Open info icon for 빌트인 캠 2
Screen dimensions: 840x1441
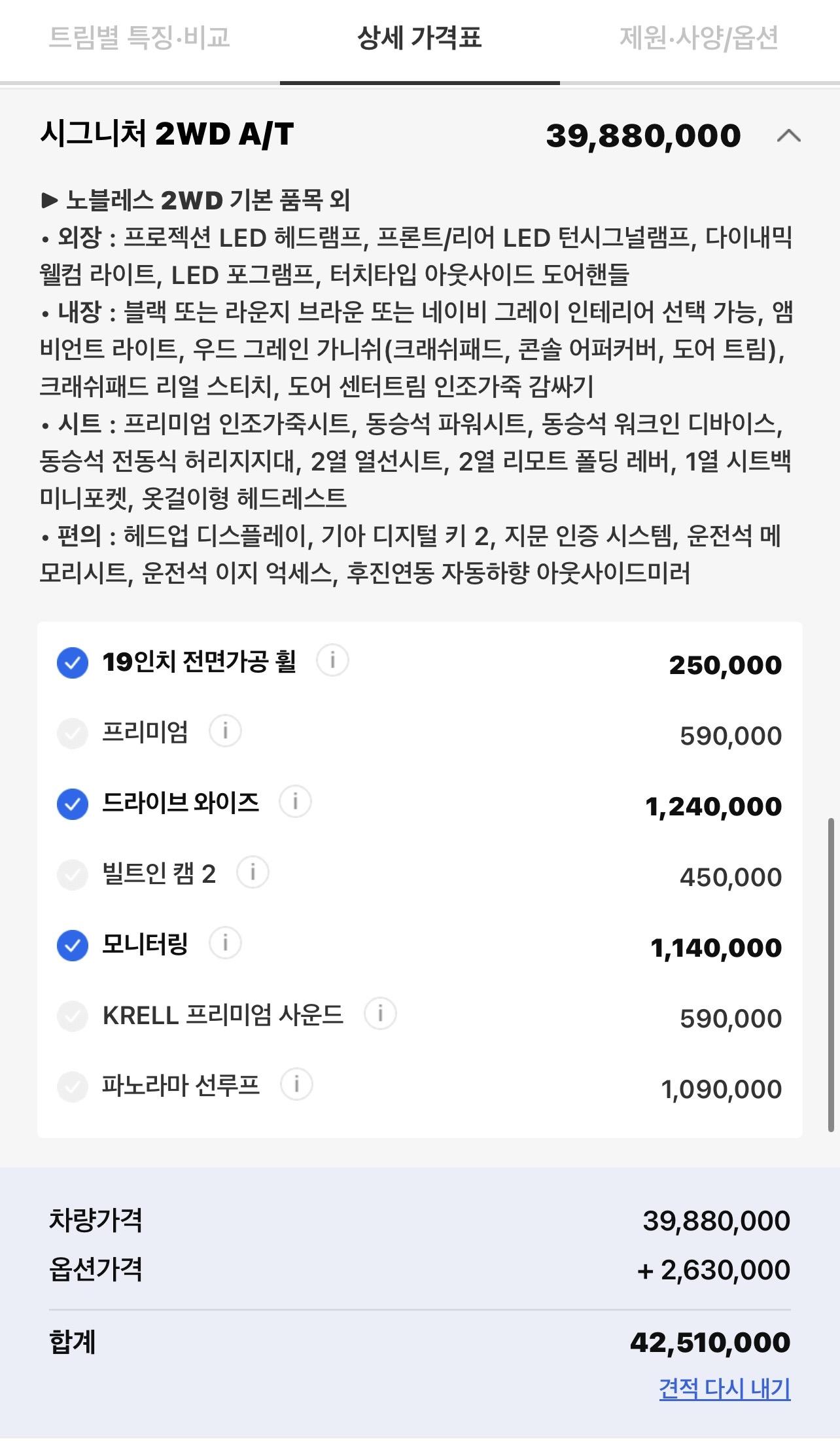point(253,872)
